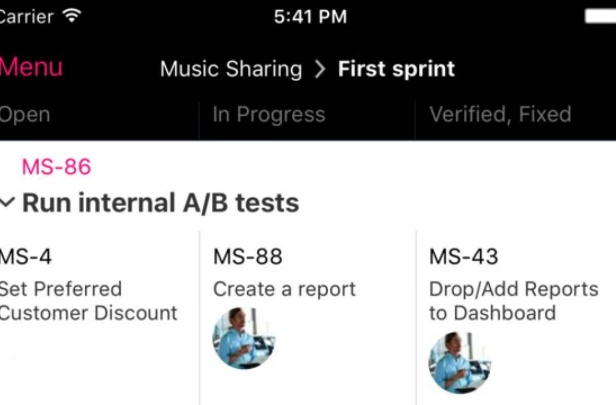Open the MS-86 issue link
Image resolution: width=616 pixels, height=405 pixels.
(57, 167)
